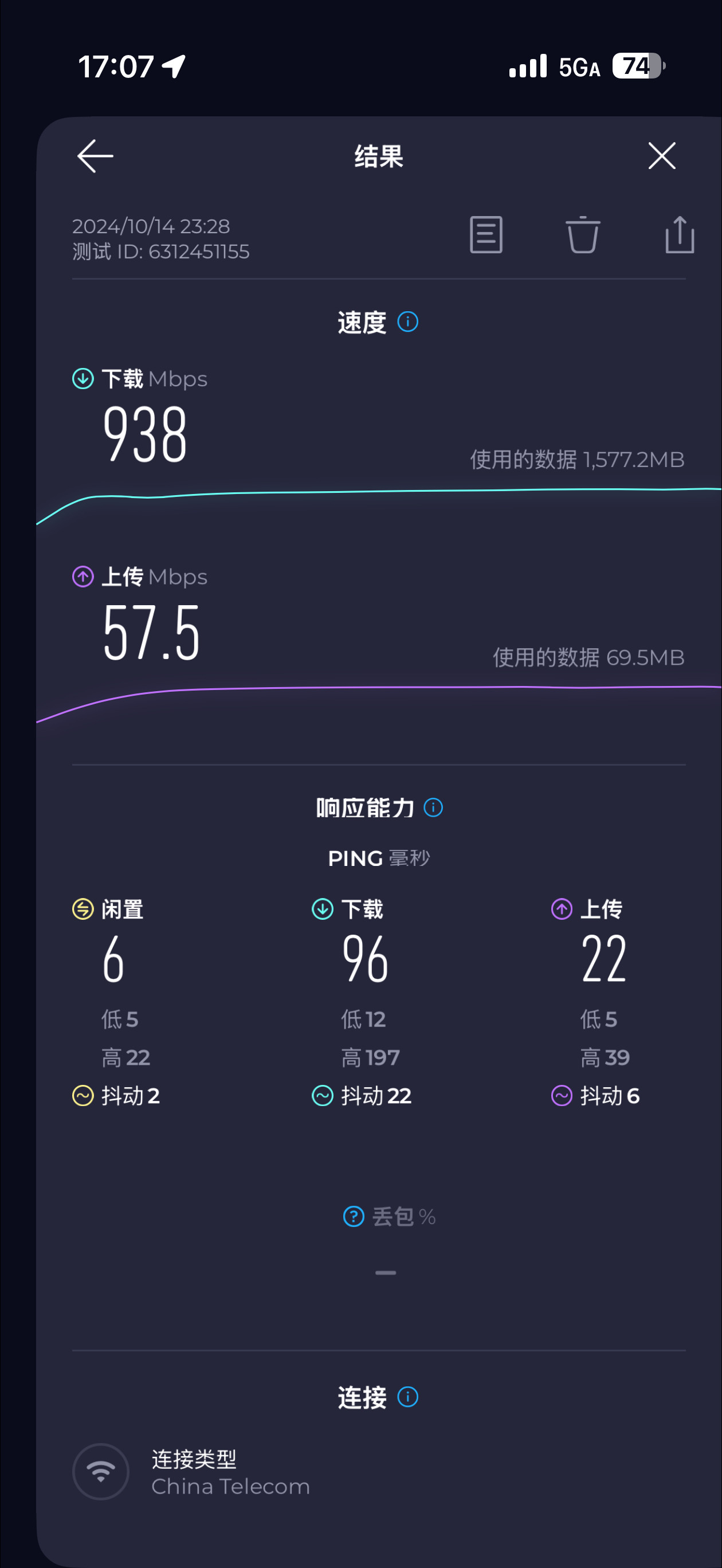Open the 响应能力 info tooltip

pyautogui.click(x=433, y=807)
